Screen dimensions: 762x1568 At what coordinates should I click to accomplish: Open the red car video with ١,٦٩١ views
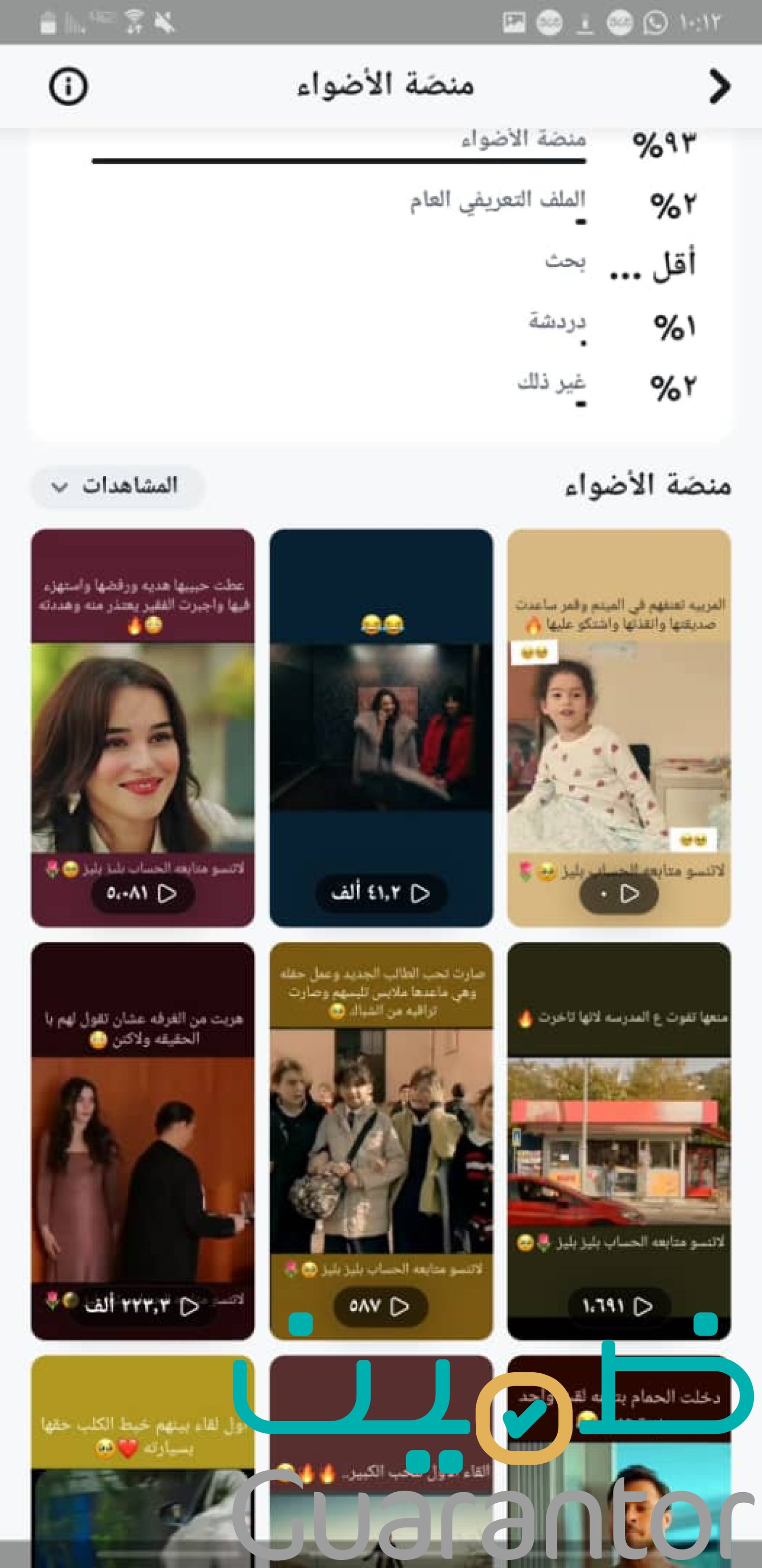pyautogui.click(x=618, y=1141)
